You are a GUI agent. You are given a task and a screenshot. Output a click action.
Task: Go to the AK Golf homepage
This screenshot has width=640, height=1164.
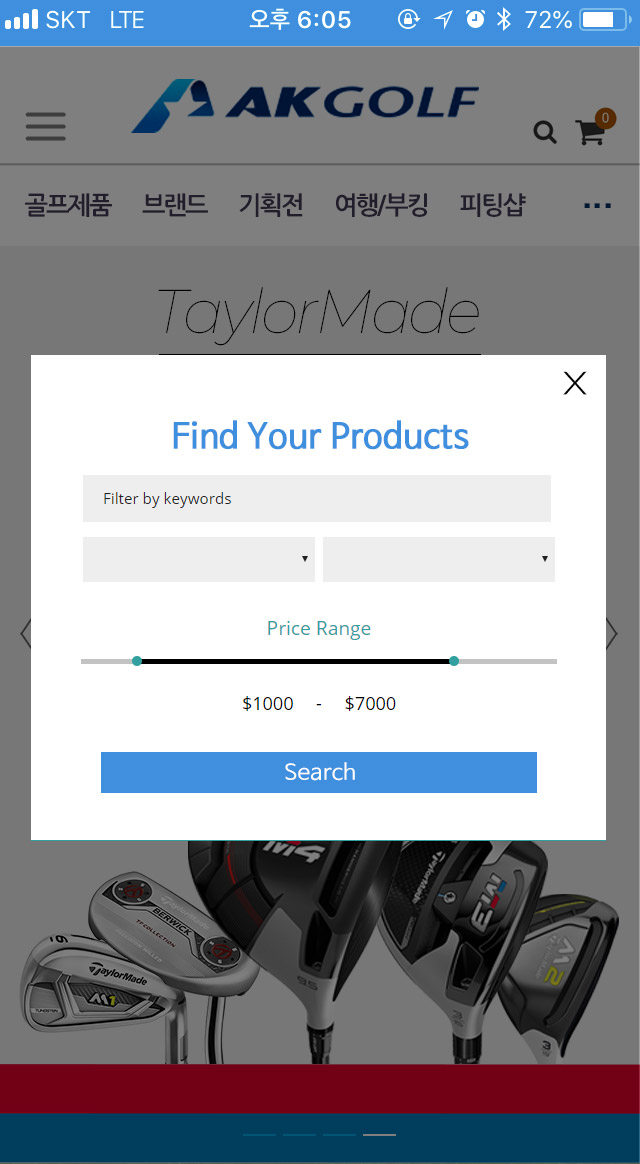point(305,104)
